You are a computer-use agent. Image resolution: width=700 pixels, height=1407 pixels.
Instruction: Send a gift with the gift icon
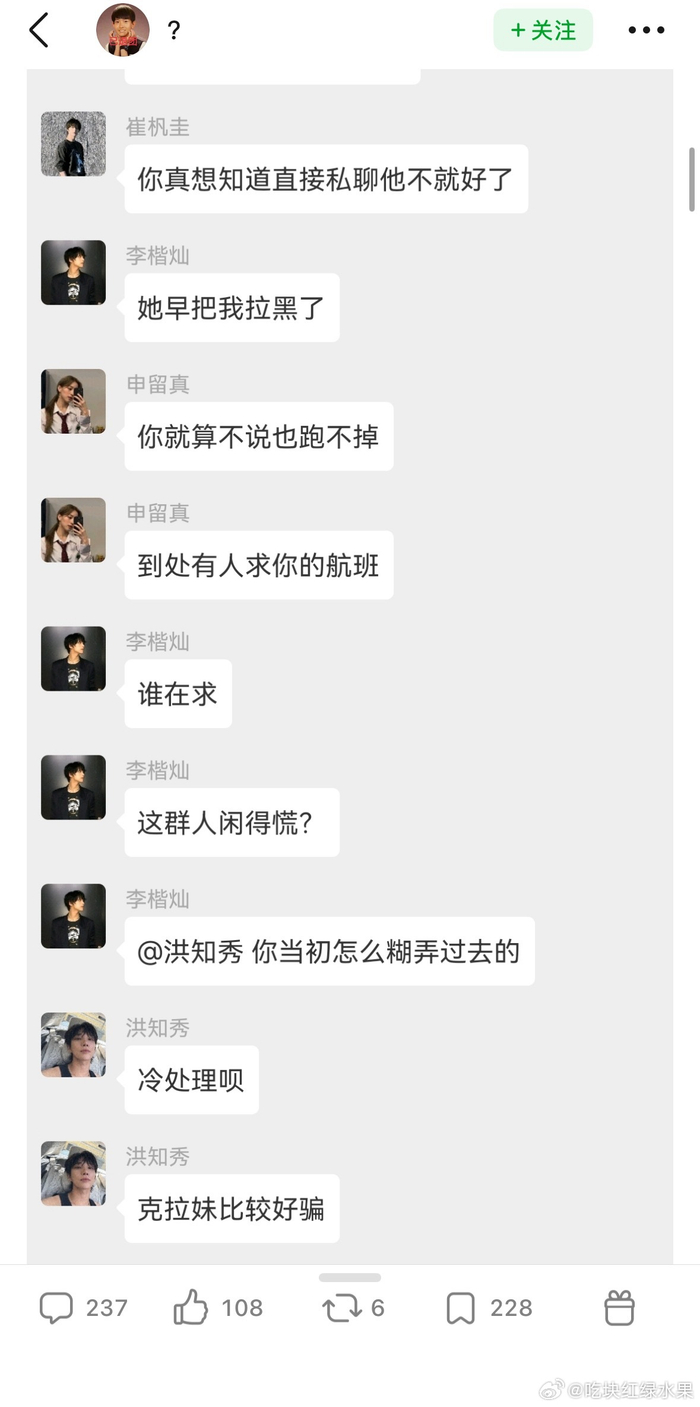coord(619,1308)
